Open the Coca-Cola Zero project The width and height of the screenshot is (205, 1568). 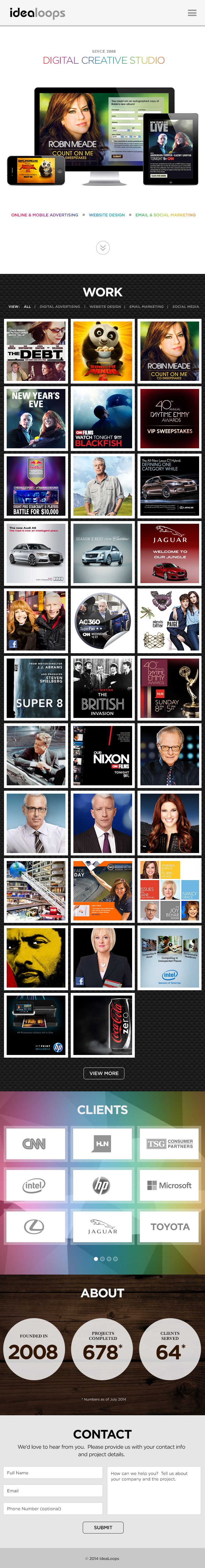coord(102,1025)
